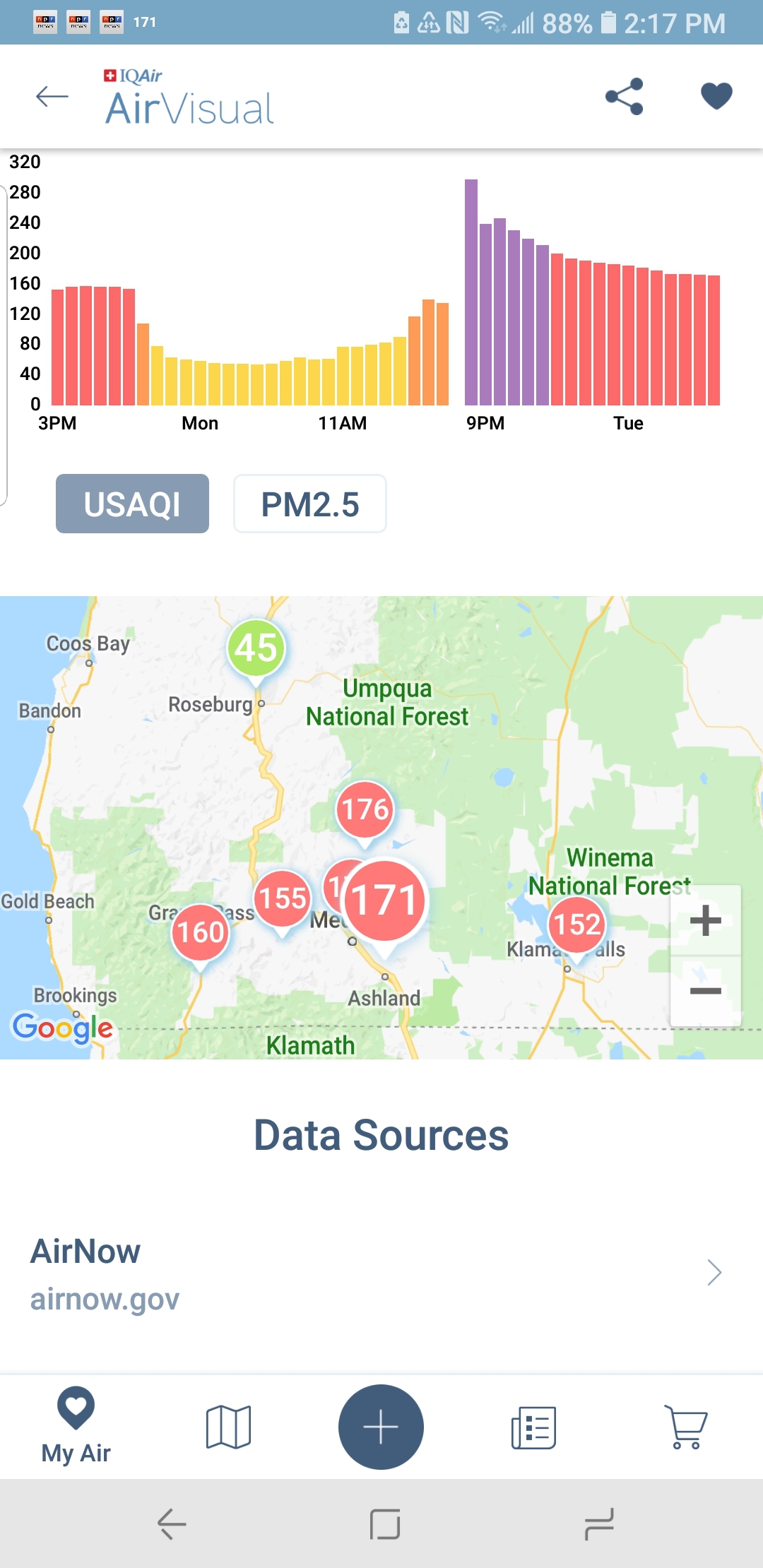Open the shop cart tab
The width and height of the screenshot is (763, 1568).
tap(686, 1427)
